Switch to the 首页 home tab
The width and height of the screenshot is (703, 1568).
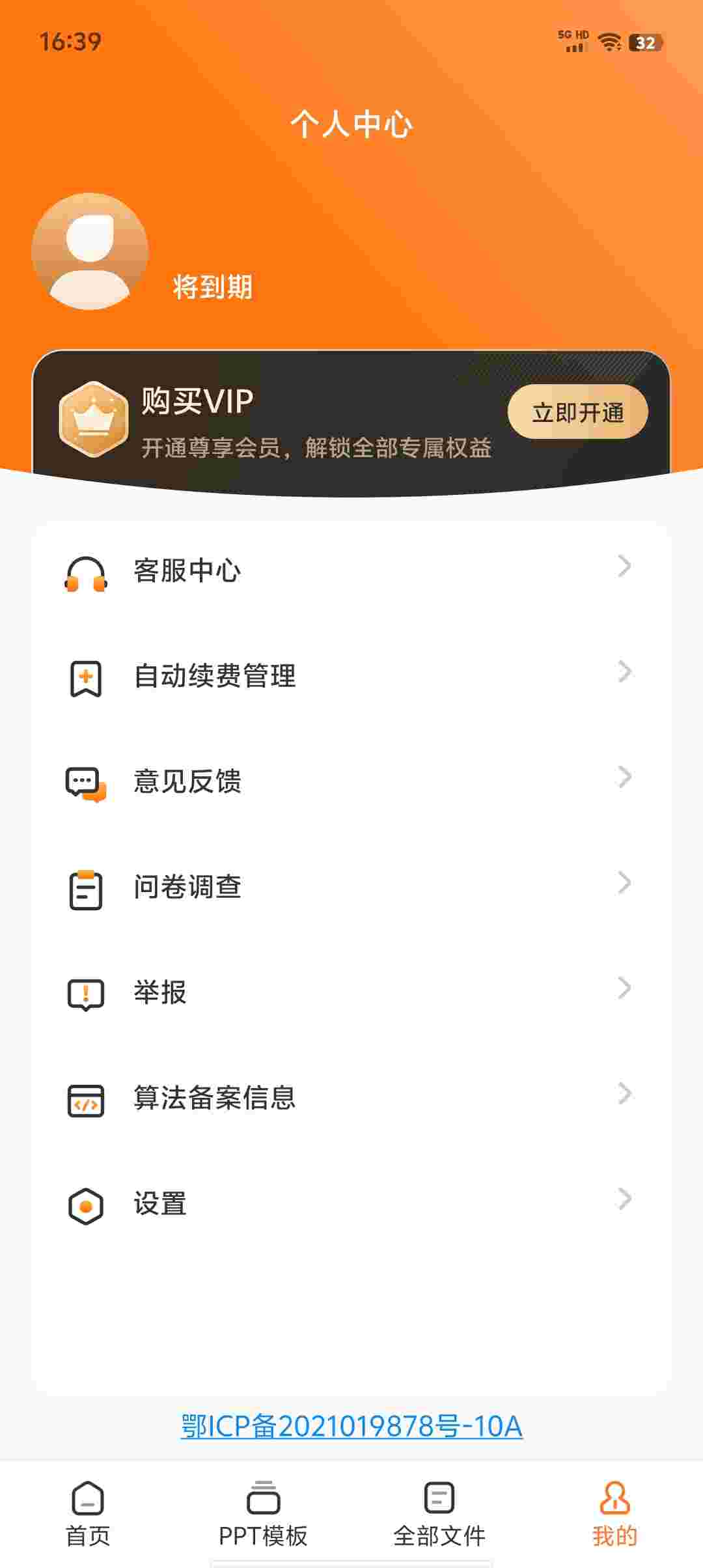pos(88,1513)
